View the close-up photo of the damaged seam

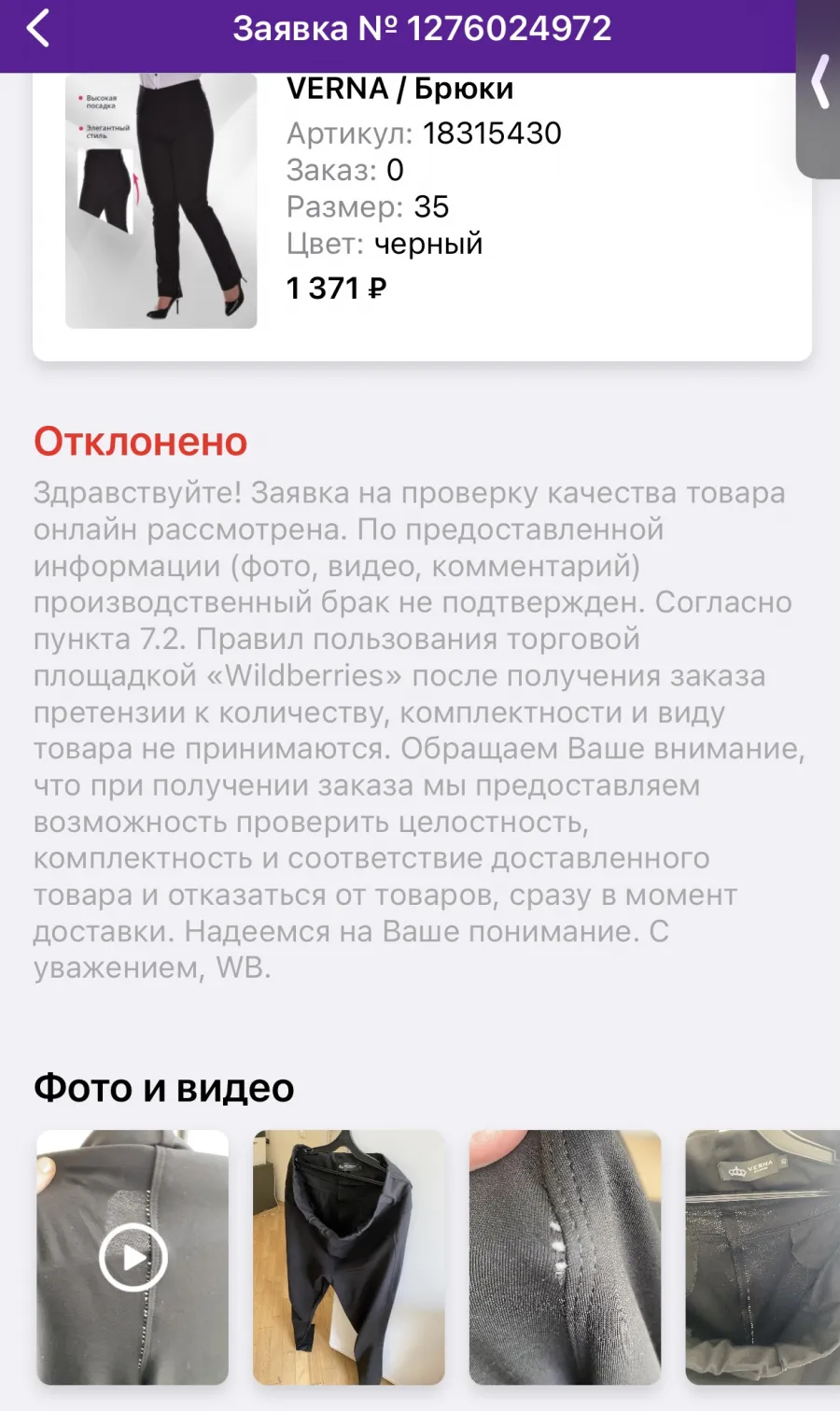click(x=566, y=1257)
